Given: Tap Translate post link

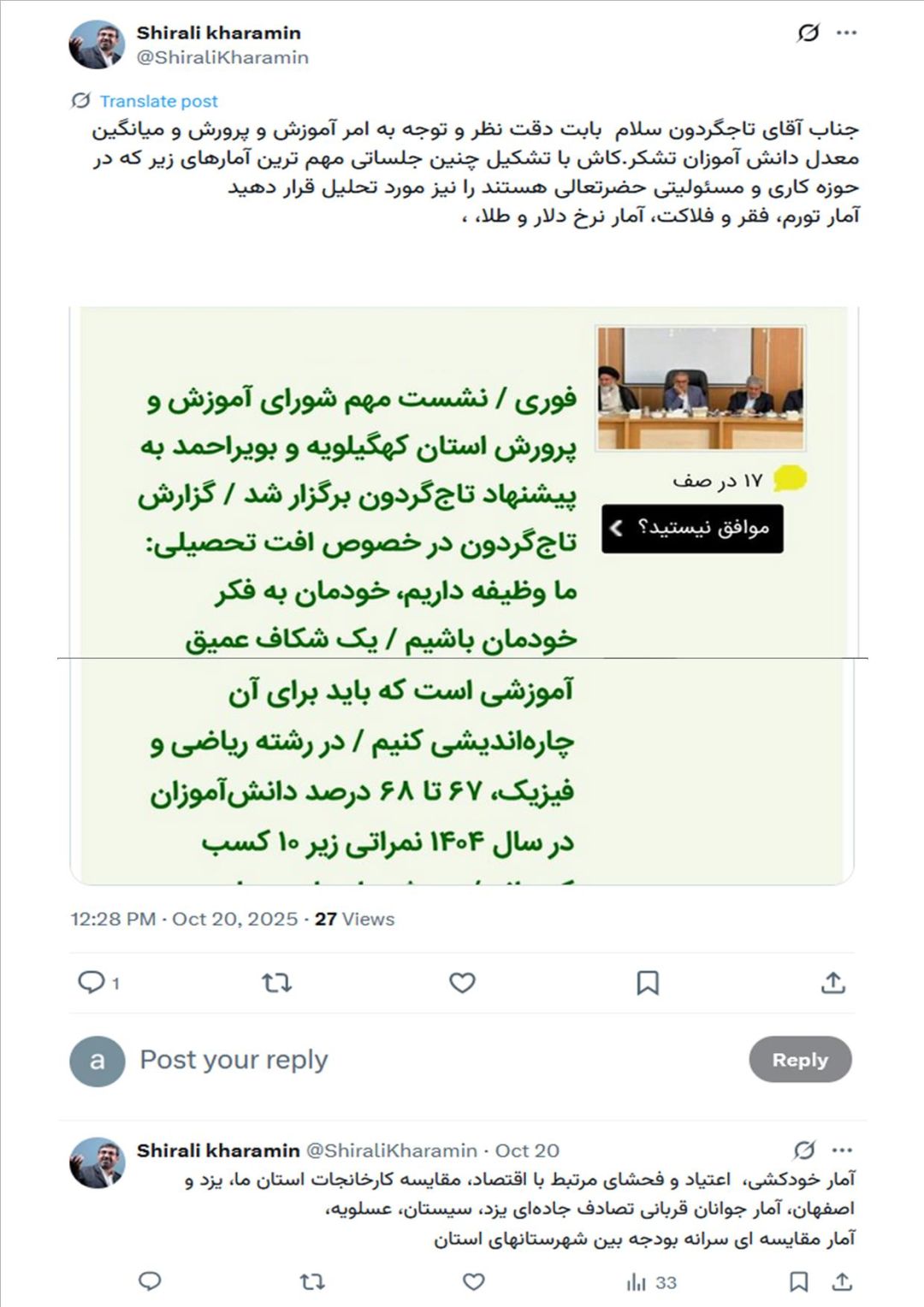Looking at the screenshot, I should [x=157, y=101].
